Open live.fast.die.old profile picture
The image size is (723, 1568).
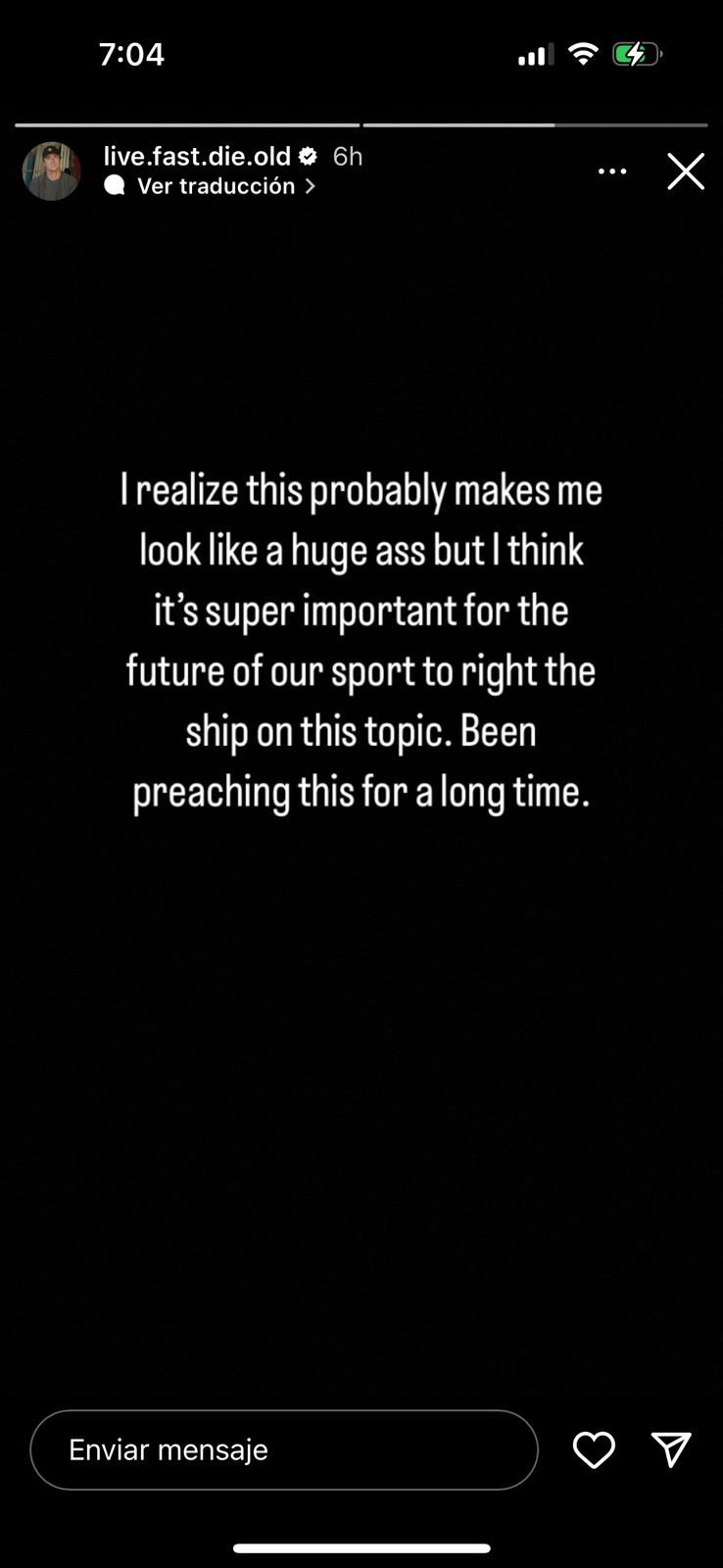[x=52, y=171]
